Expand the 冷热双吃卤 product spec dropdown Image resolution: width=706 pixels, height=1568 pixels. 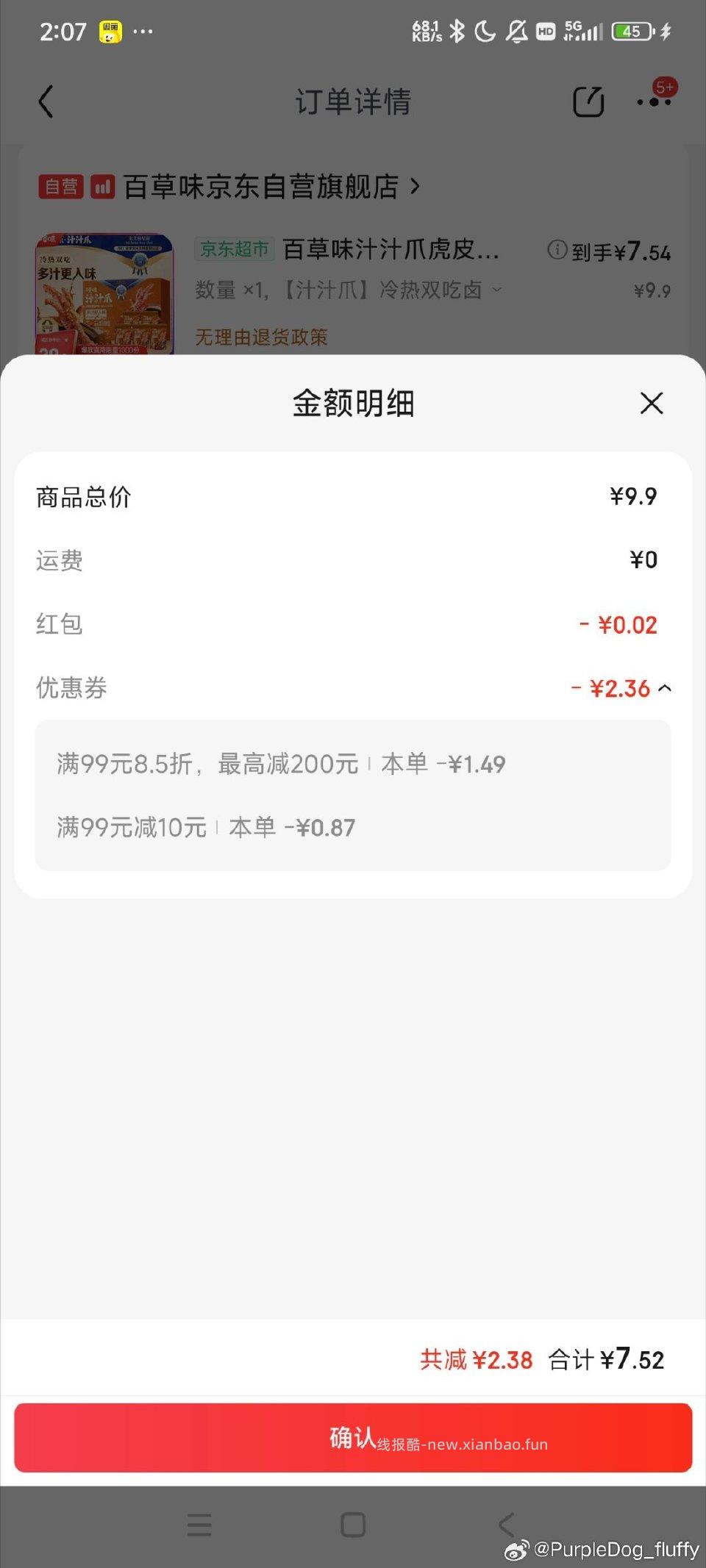[499, 291]
